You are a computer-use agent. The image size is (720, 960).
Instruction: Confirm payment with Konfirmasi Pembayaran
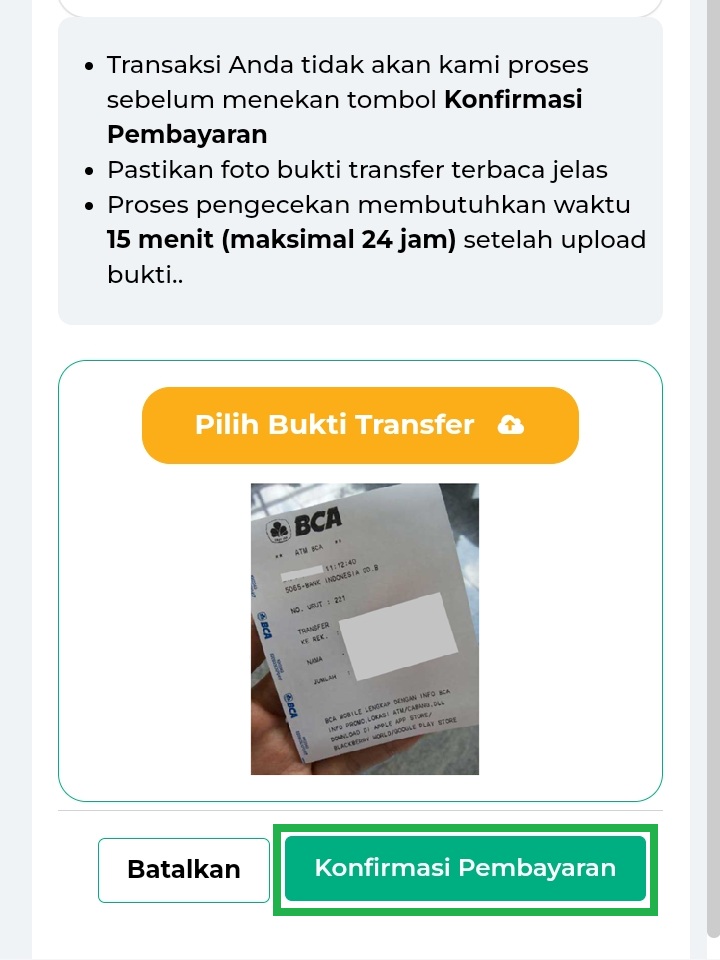465,868
